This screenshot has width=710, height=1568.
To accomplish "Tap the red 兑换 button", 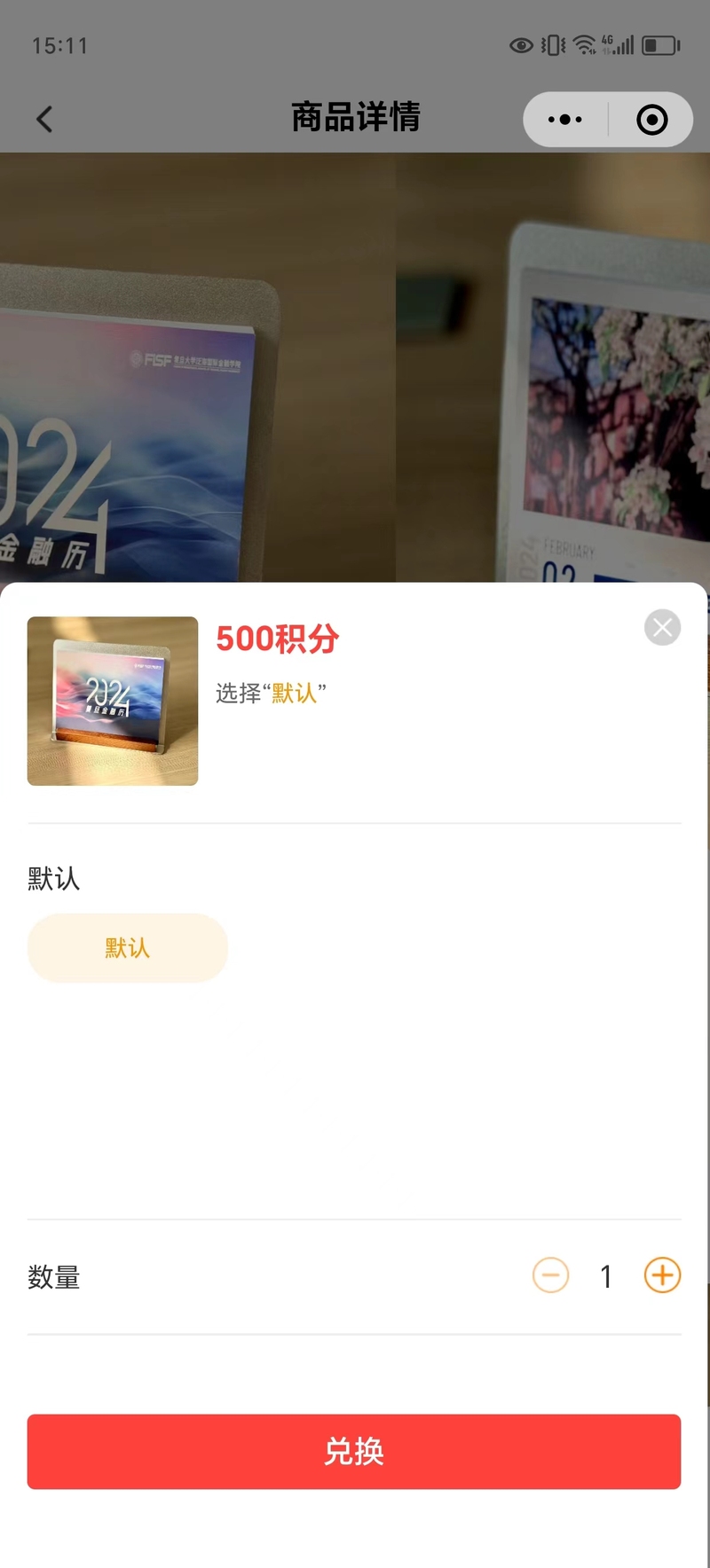I will 354,1451.
